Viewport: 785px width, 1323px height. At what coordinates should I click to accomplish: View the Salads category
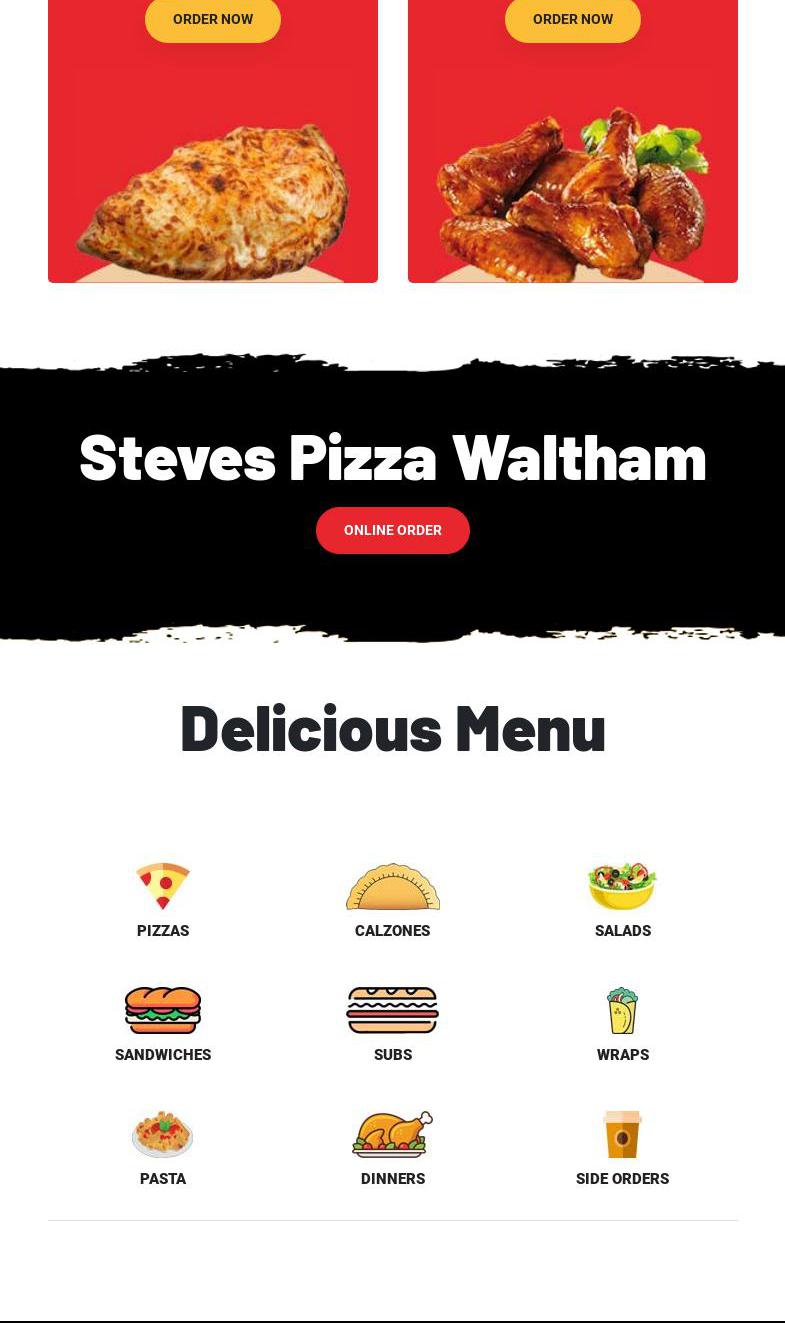click(622, 900)
